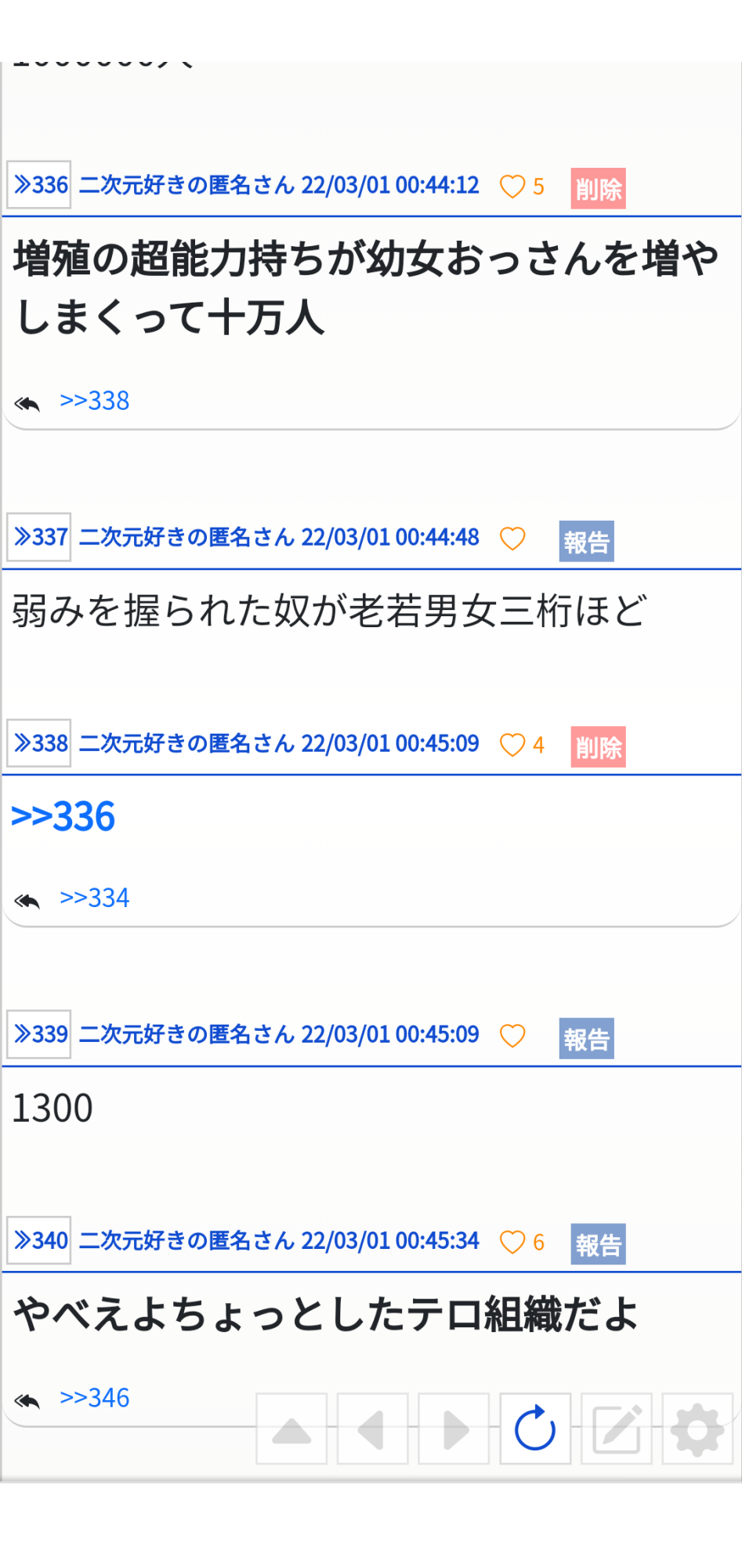Image resolution: width=742 pixels, height=1568 pixels.
Task: Tap the post number >>340
Action: point(39,1240)
